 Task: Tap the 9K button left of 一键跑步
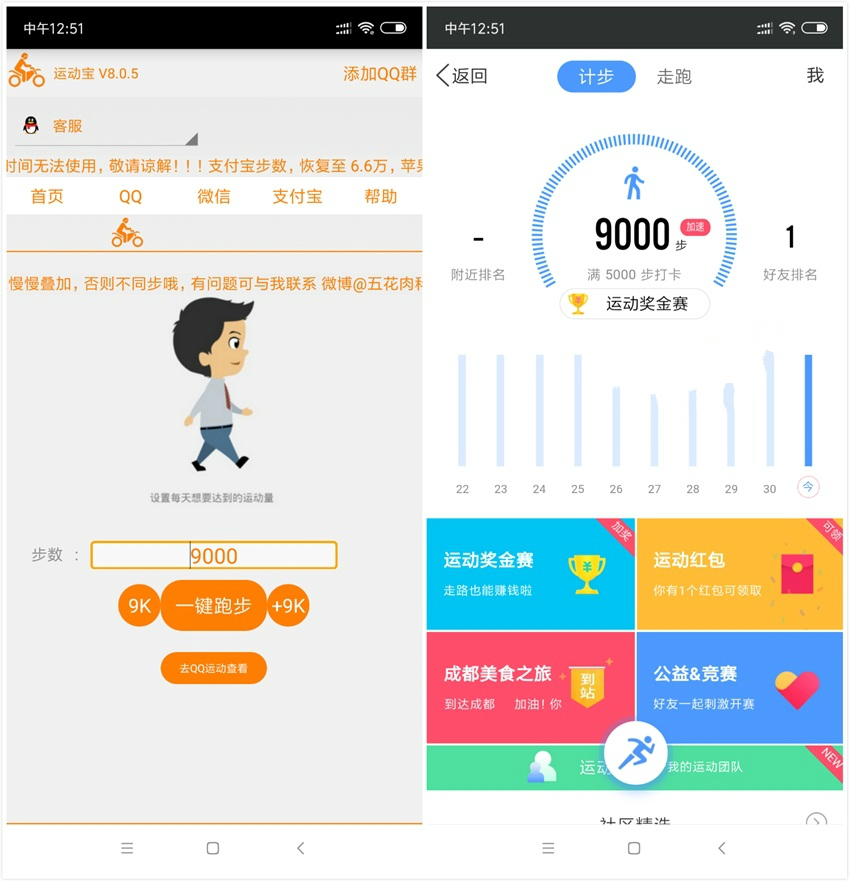[x=139, y=606]
